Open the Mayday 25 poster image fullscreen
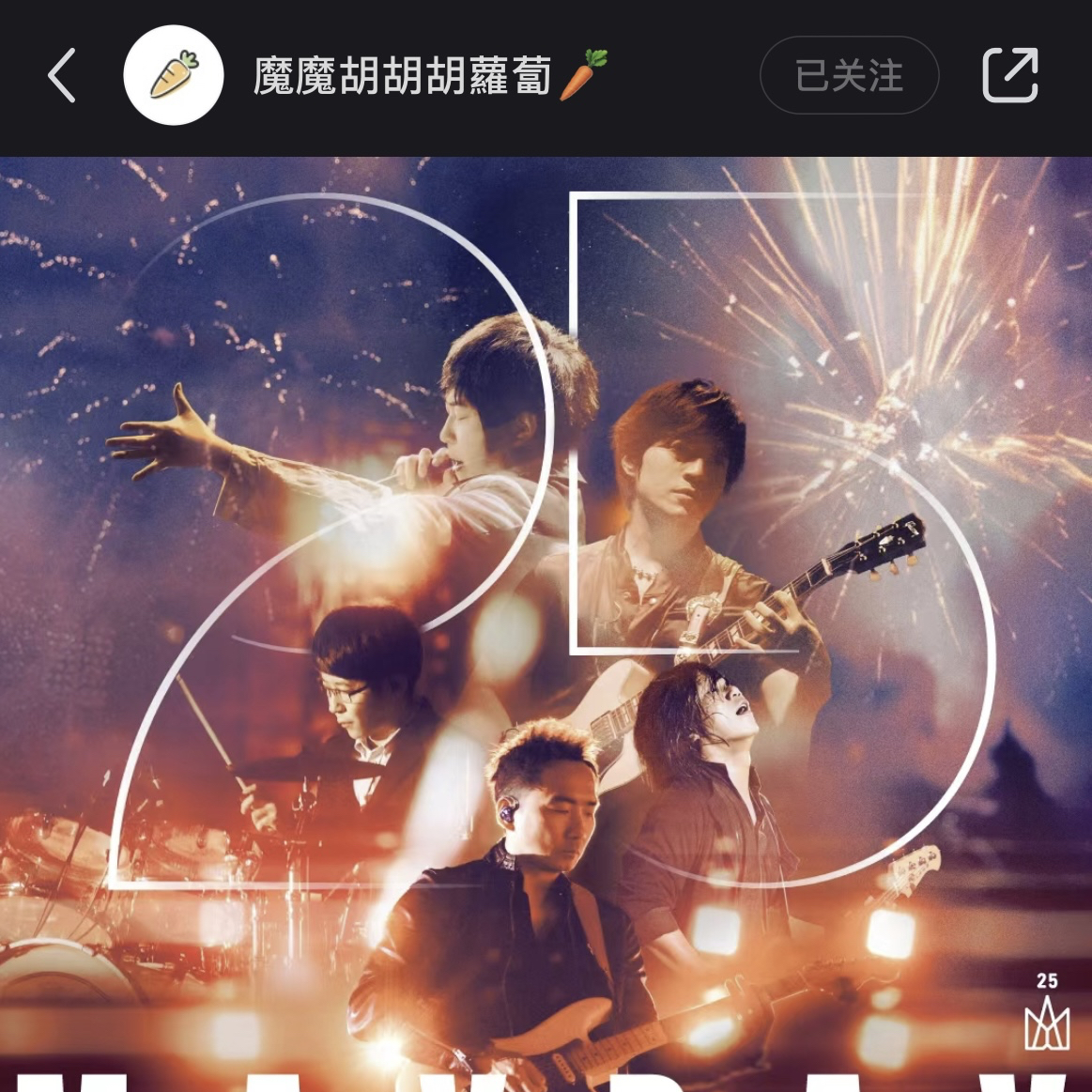The image size is (1092, 1092). (x=545, y=620)
